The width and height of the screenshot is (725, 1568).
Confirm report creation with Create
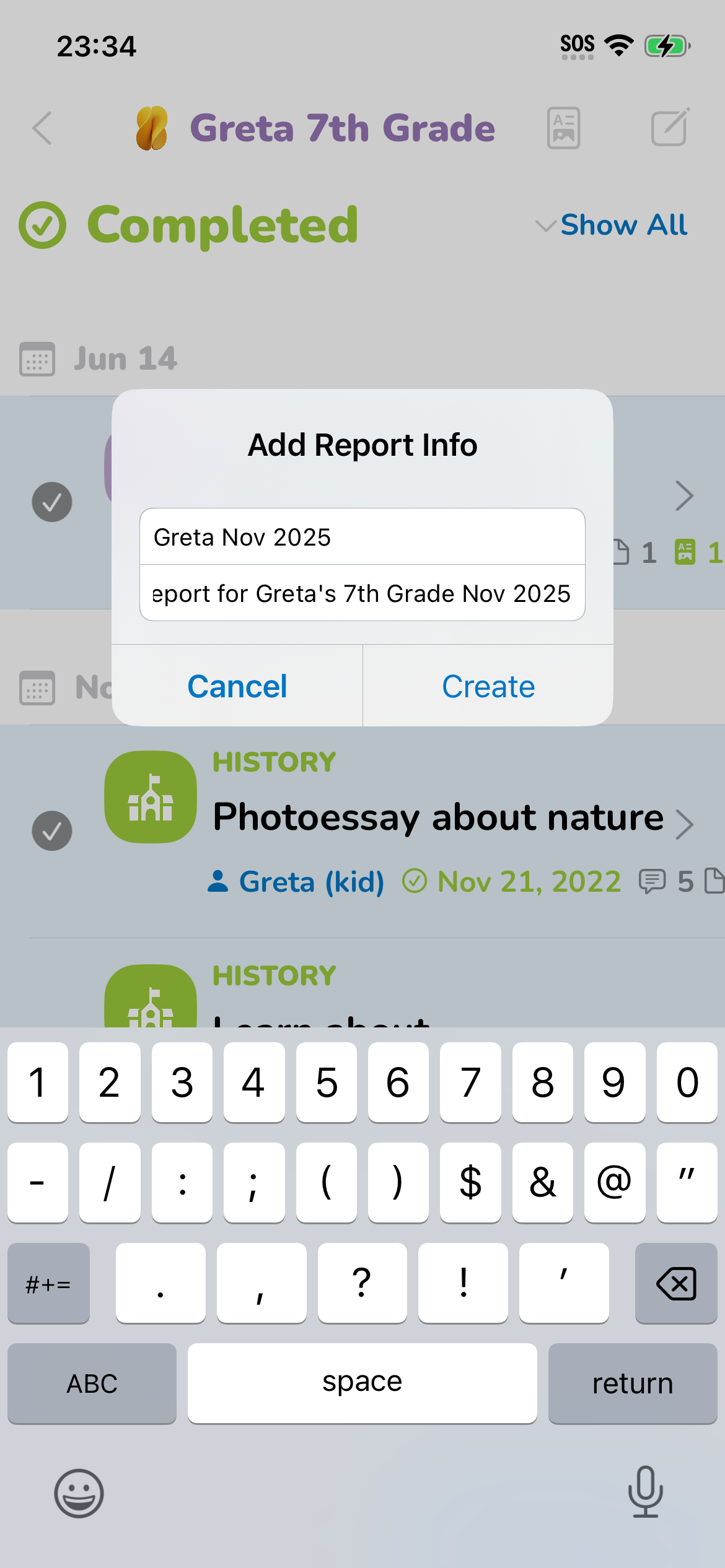(x=488, y=686)
